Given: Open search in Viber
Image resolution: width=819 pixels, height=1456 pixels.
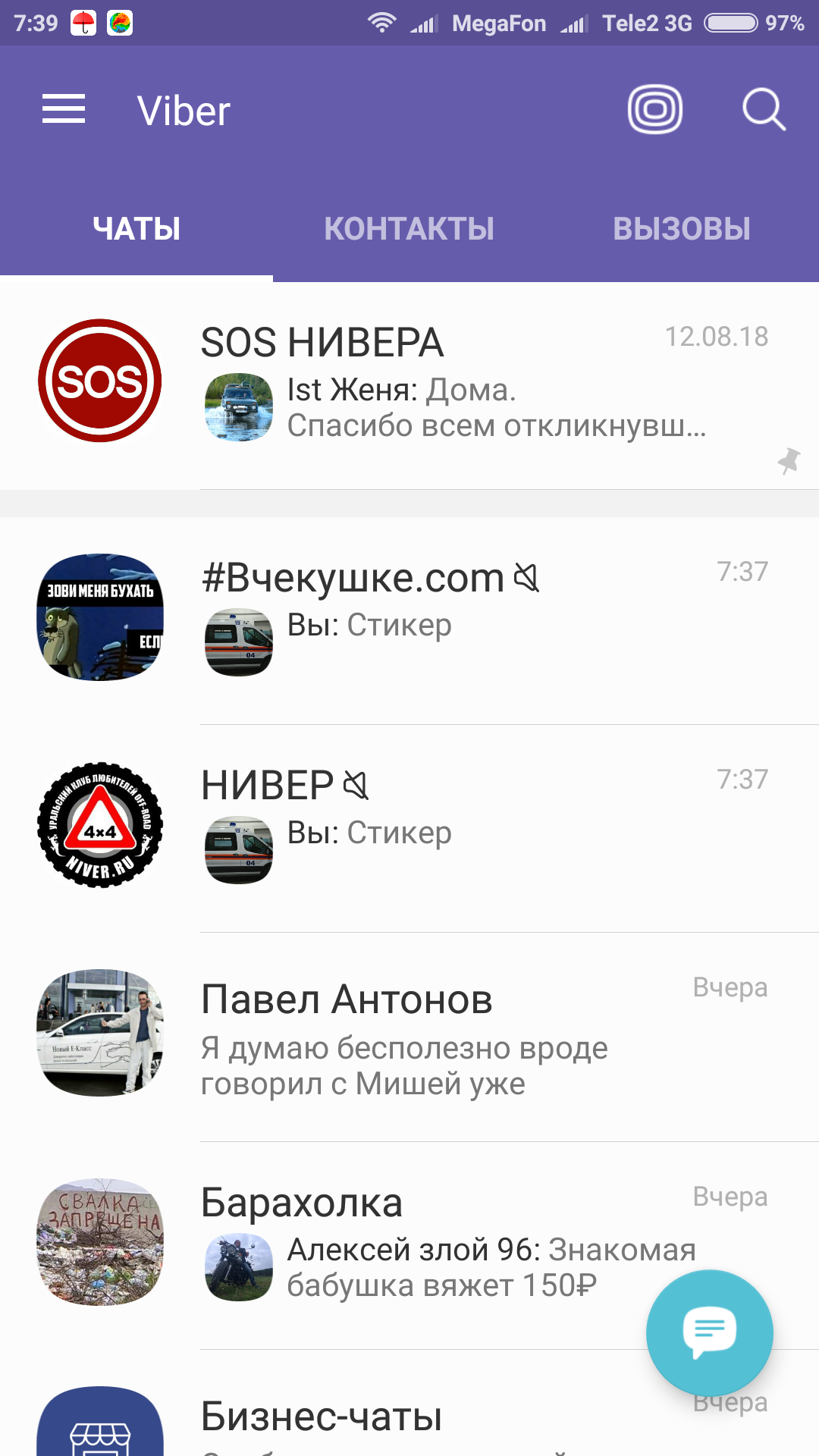Looking at the screenshot, I should pyautogui.click(x=763, y=109).
